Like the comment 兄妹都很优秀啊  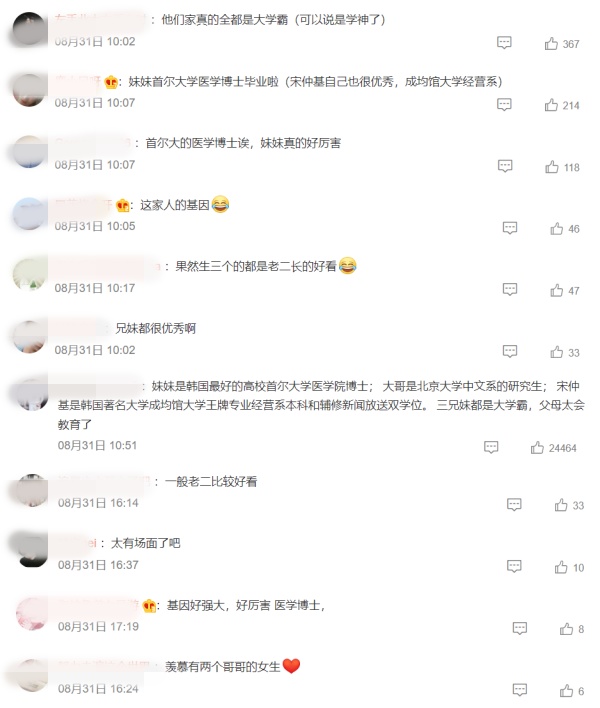(x=557, y=353)
